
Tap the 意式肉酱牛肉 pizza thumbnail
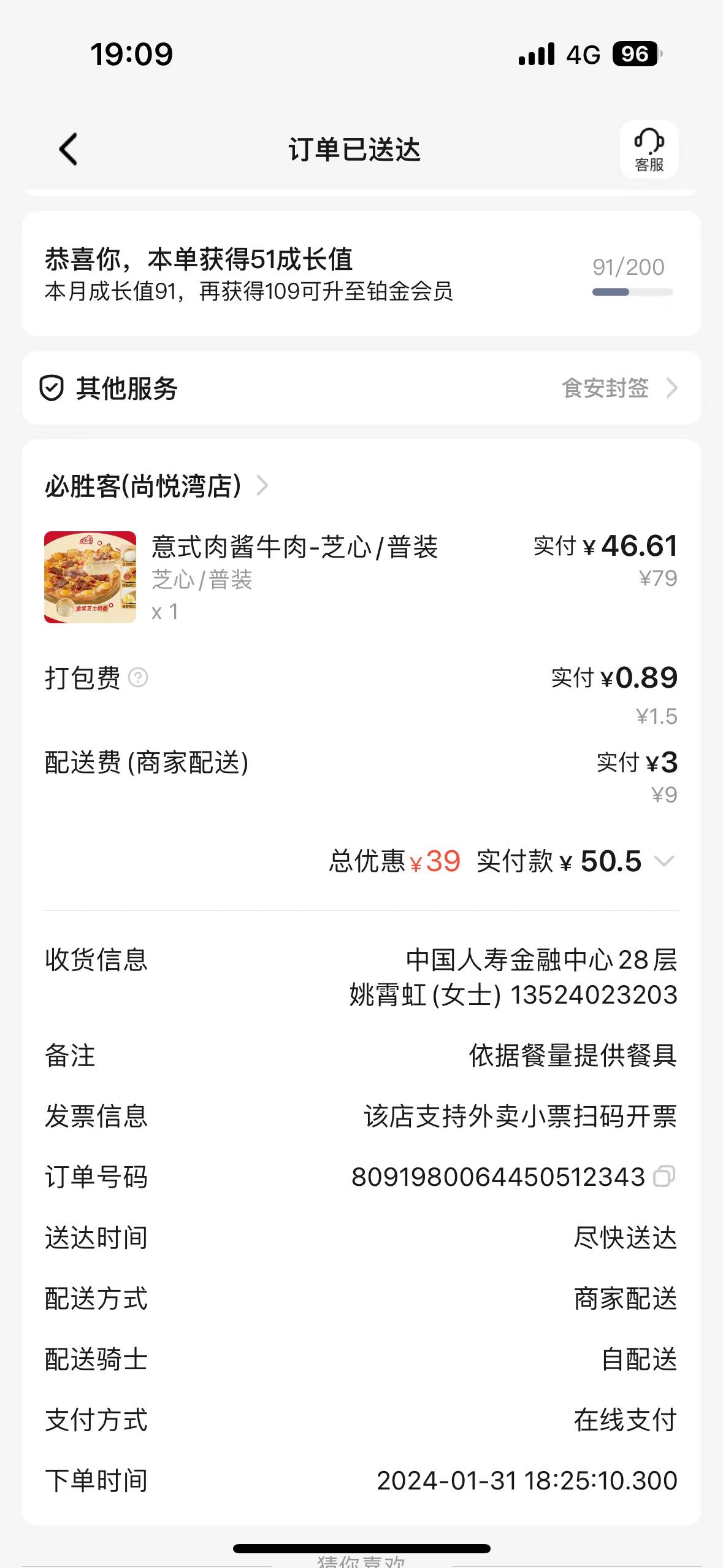coord(90,577)
